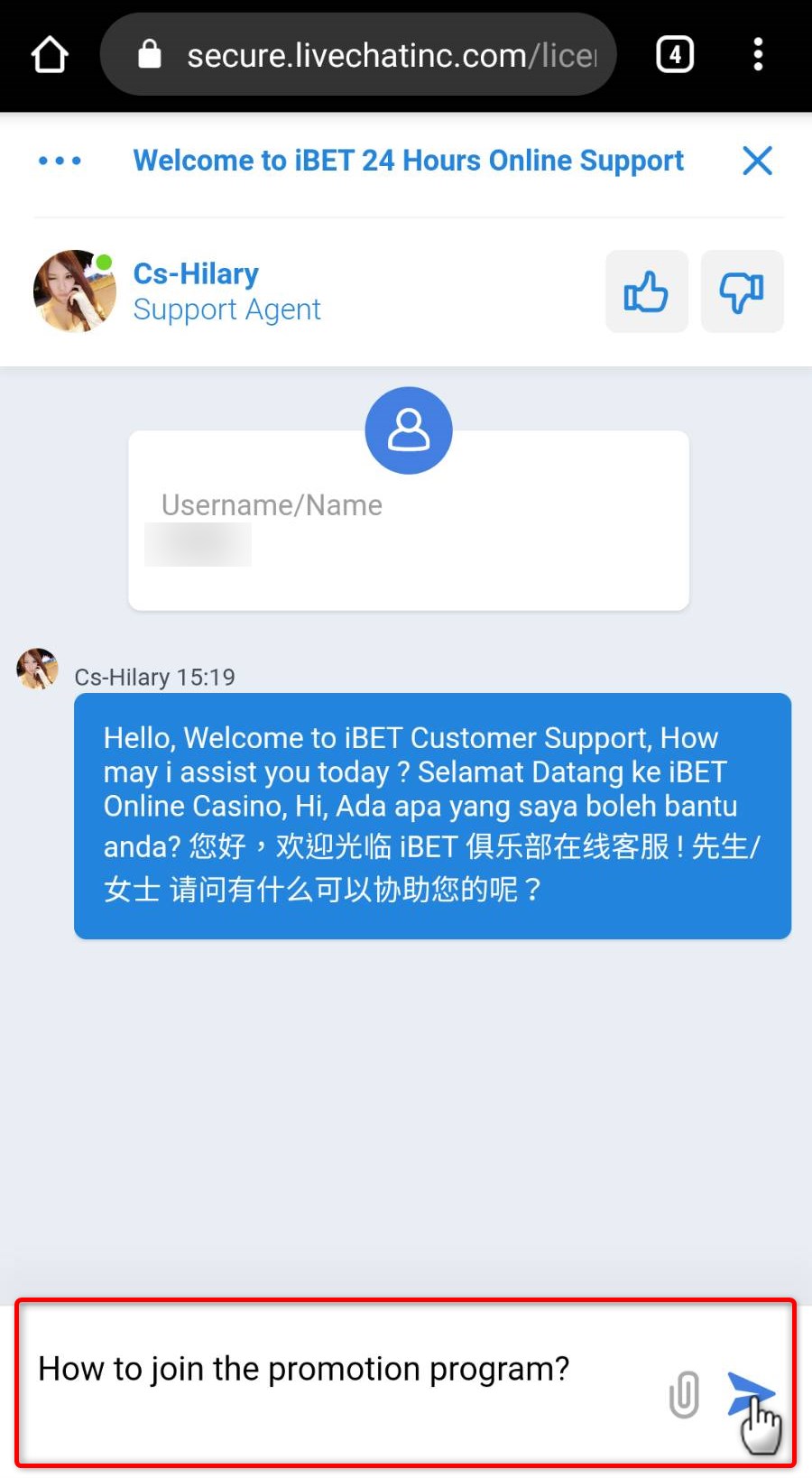
Task: Click the blue person avatar icon
Action: coord(408,430)
